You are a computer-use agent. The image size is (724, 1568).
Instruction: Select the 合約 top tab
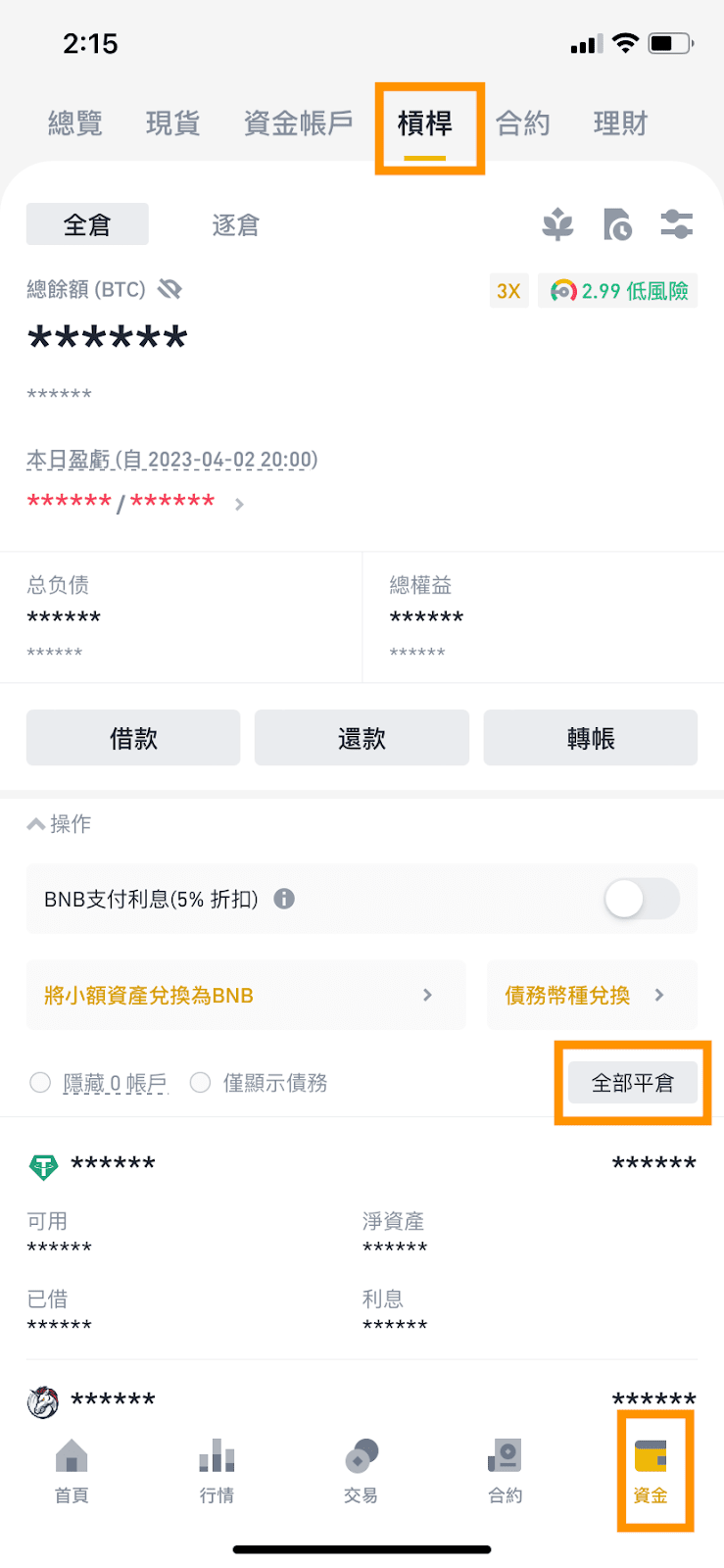coord(523,123)
